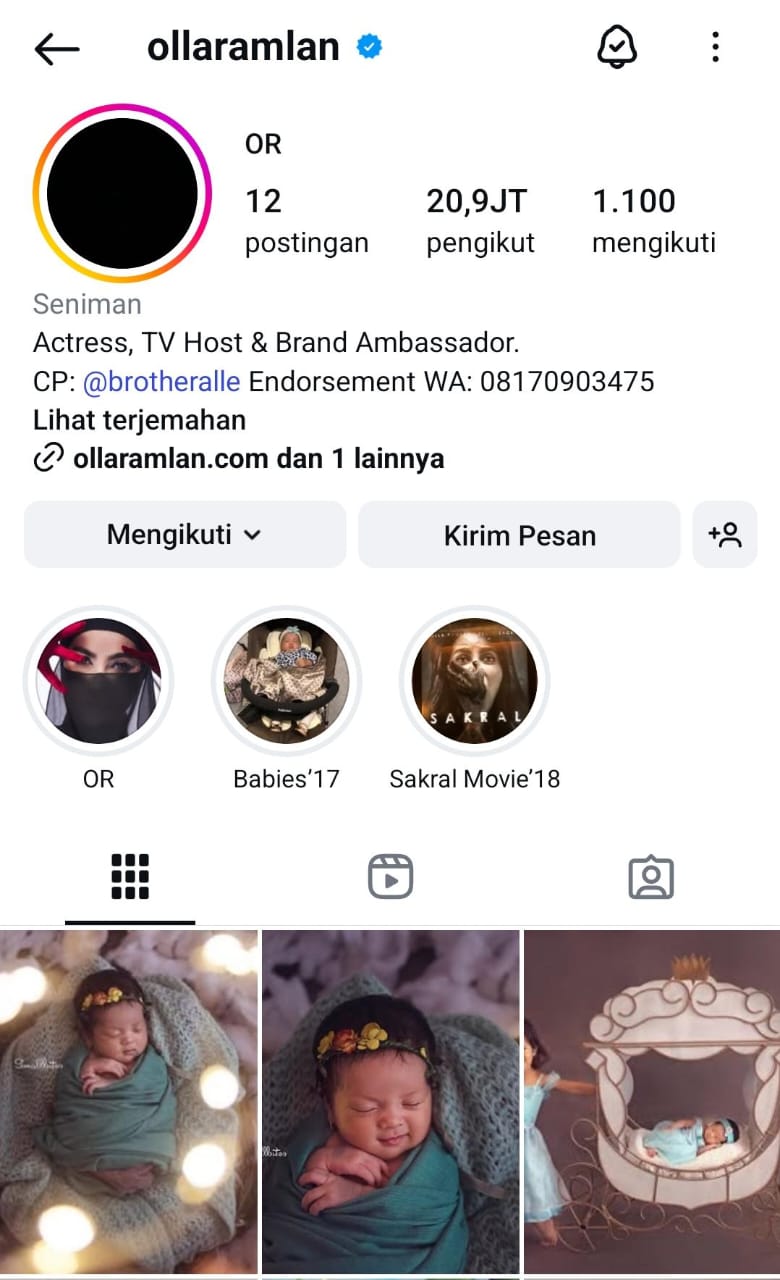Expand the Mengikuti dropdown
The width and height of the screenshot is (780, 1280).
[x=185, y=535]
